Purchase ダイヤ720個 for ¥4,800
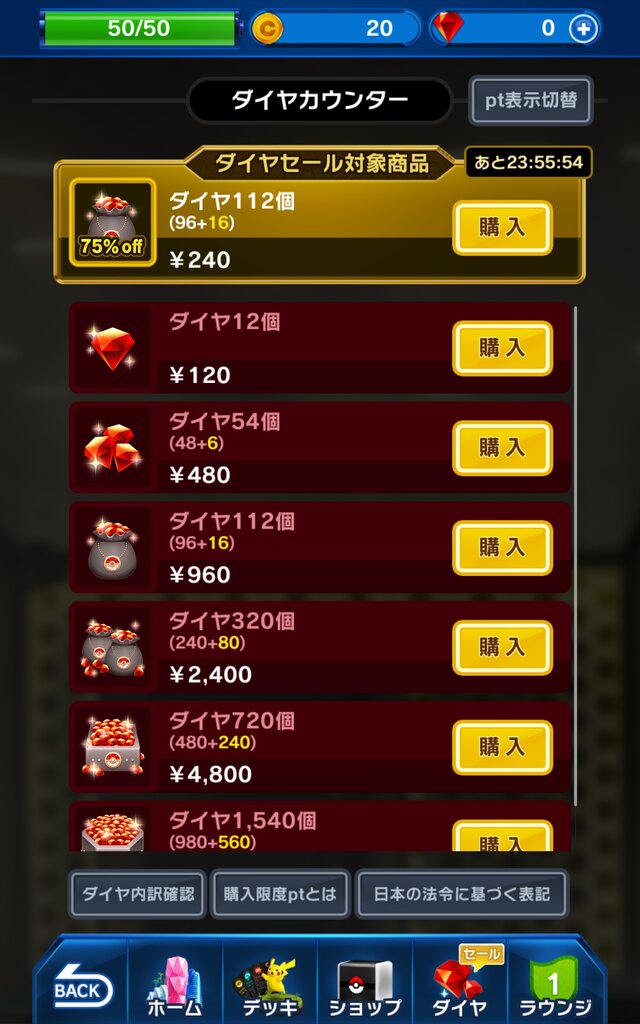640x1024 pixels. (502, 747)
